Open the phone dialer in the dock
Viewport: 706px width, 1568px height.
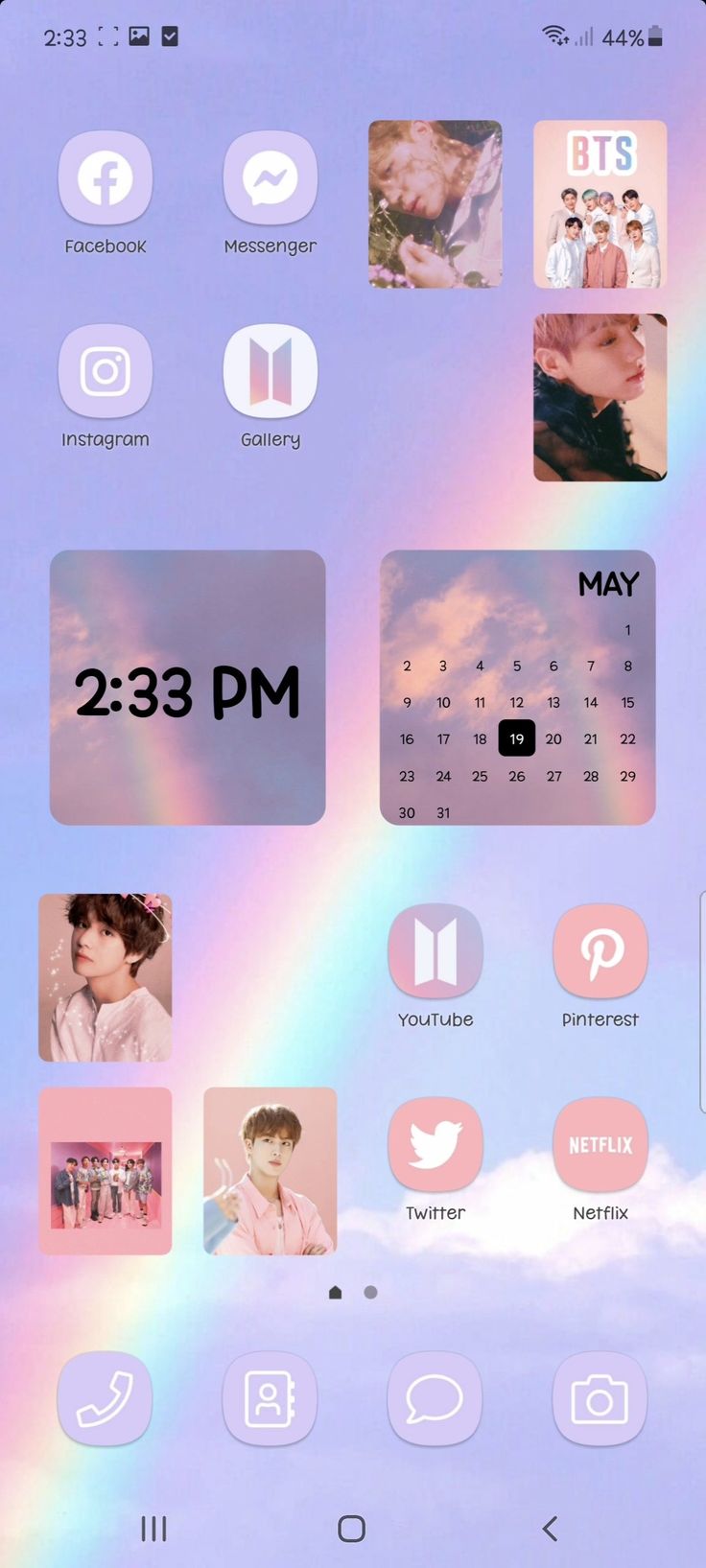click(x=106, y=1399)
